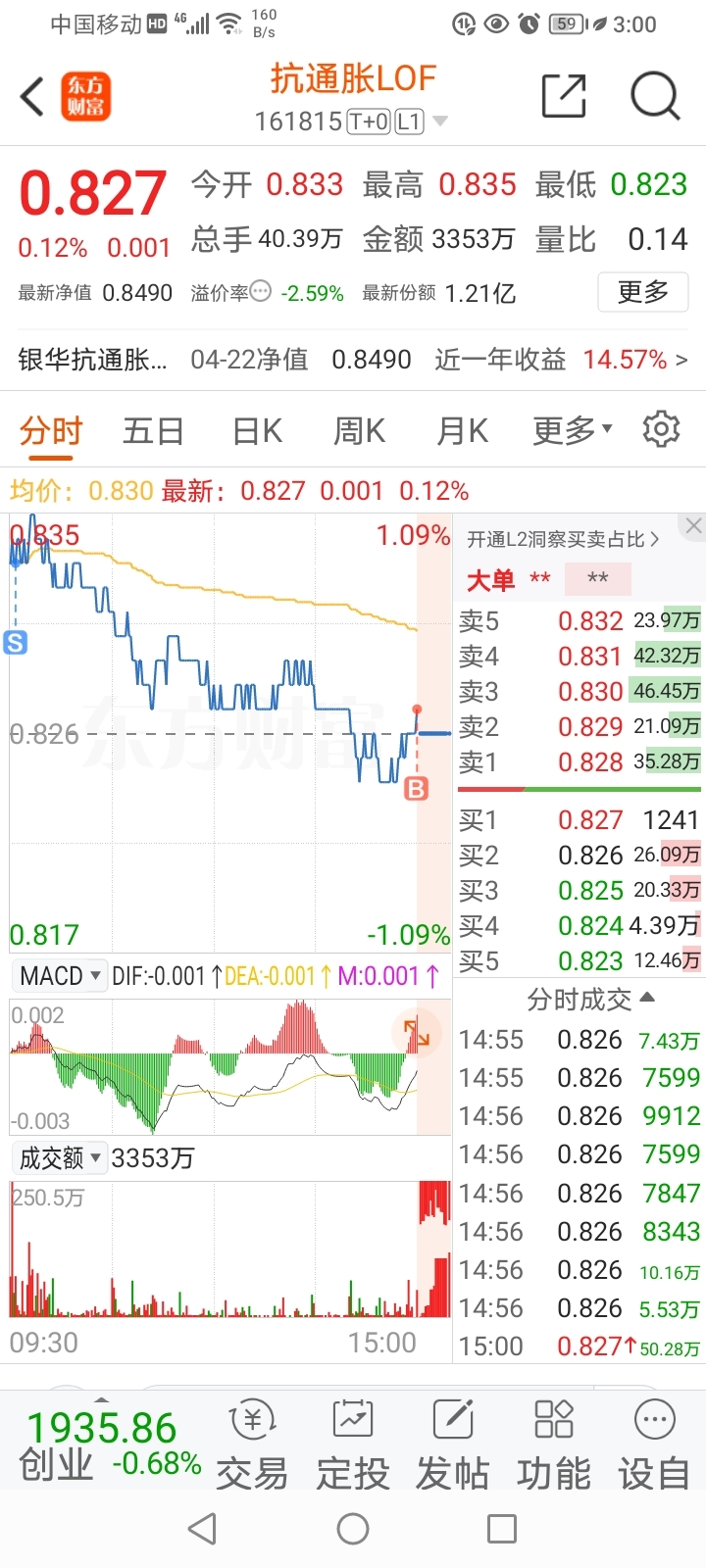Expand chart to fullscreen view
This screenshot has height=1568, width=706.
point(416,1033)
